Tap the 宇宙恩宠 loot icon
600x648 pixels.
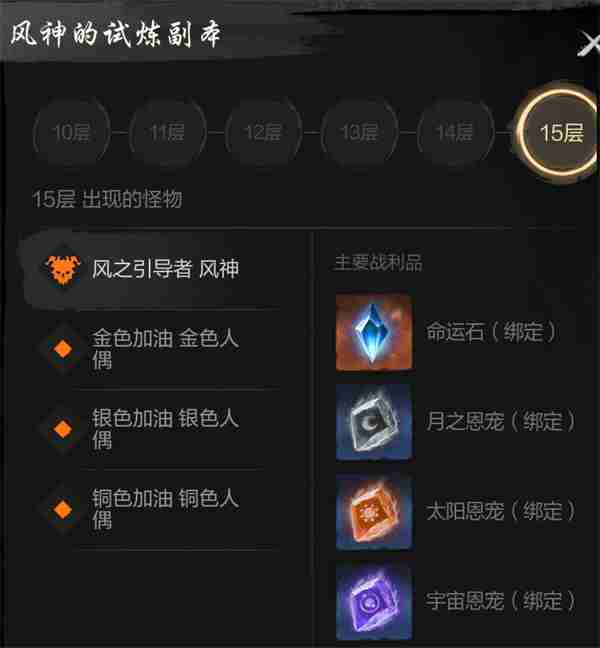373,601
